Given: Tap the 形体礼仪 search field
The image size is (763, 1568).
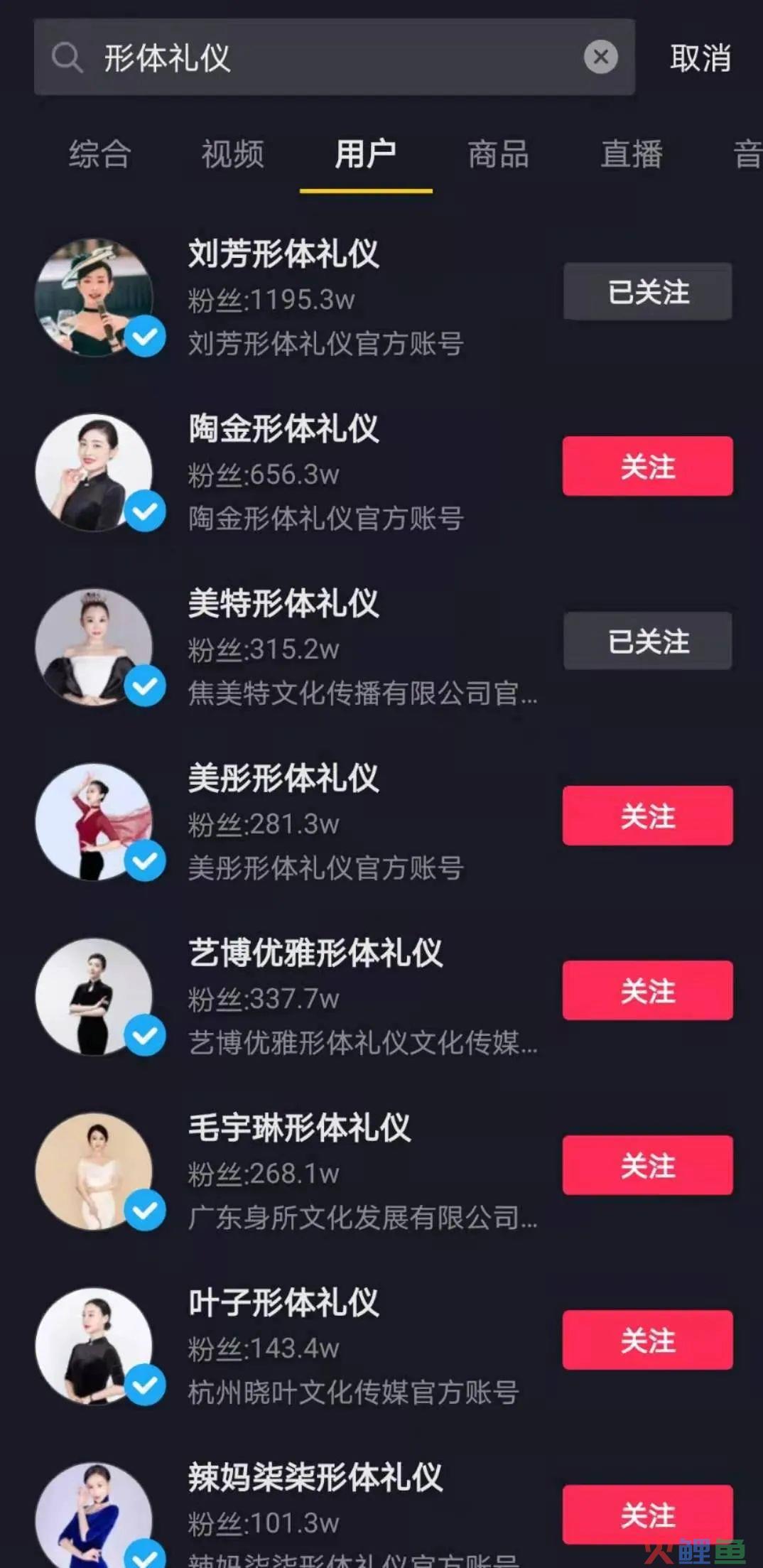Looking at the screenshot, I should pyautogui.click(x=334, y=57).
